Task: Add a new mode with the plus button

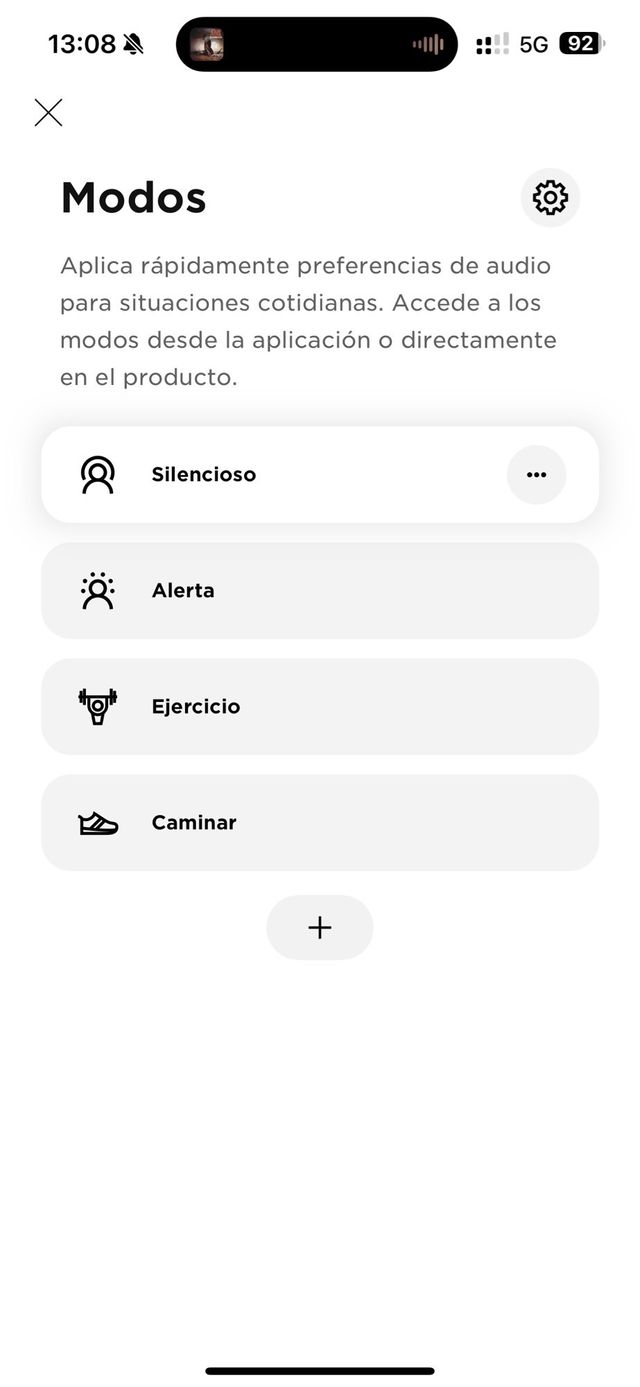Action: (320, 928)
